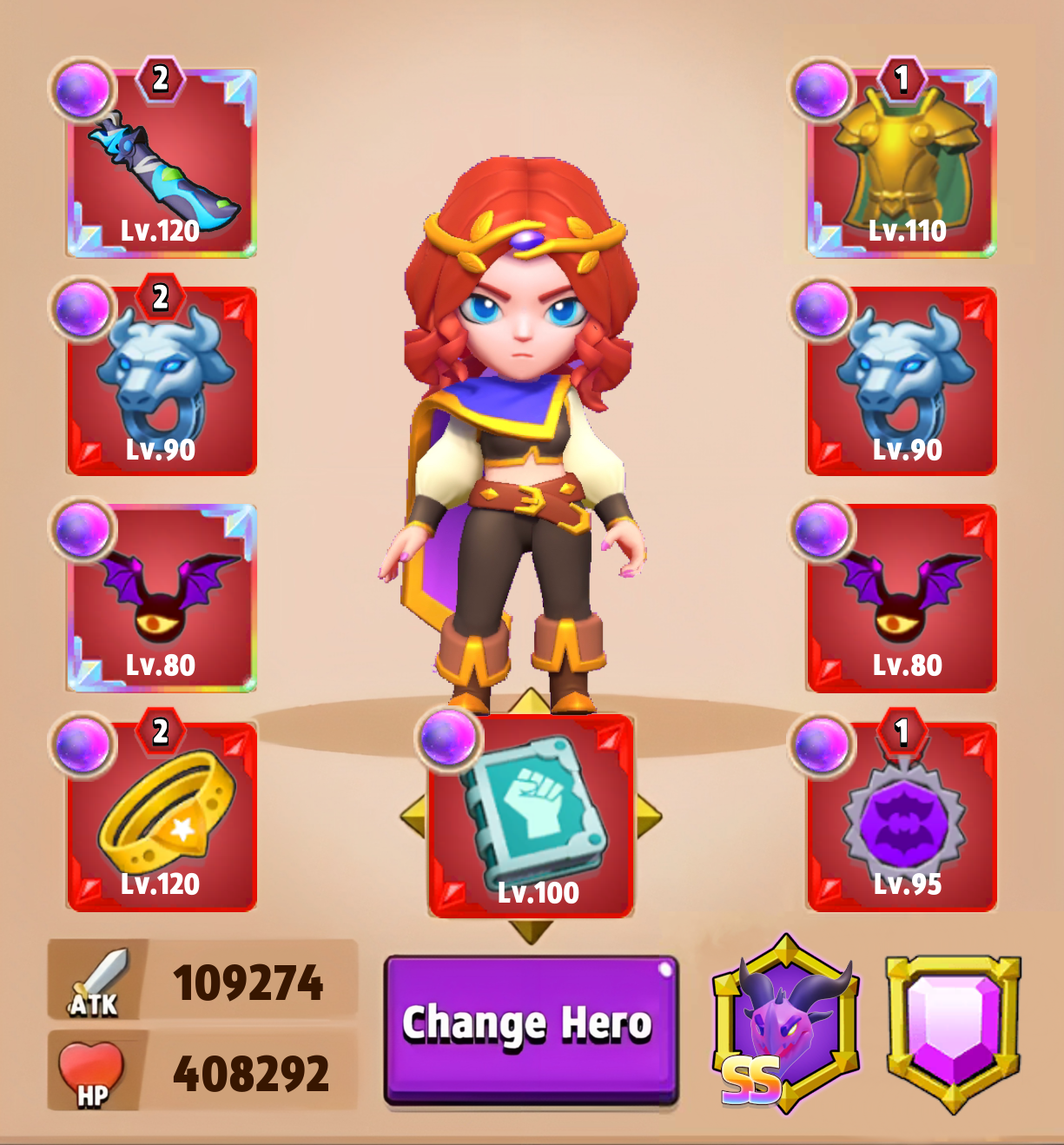The image size is (1064, 1145).
Task: Select the rainbow-bordered Lv.80 bat item
Action: click(x=162, y=599)
